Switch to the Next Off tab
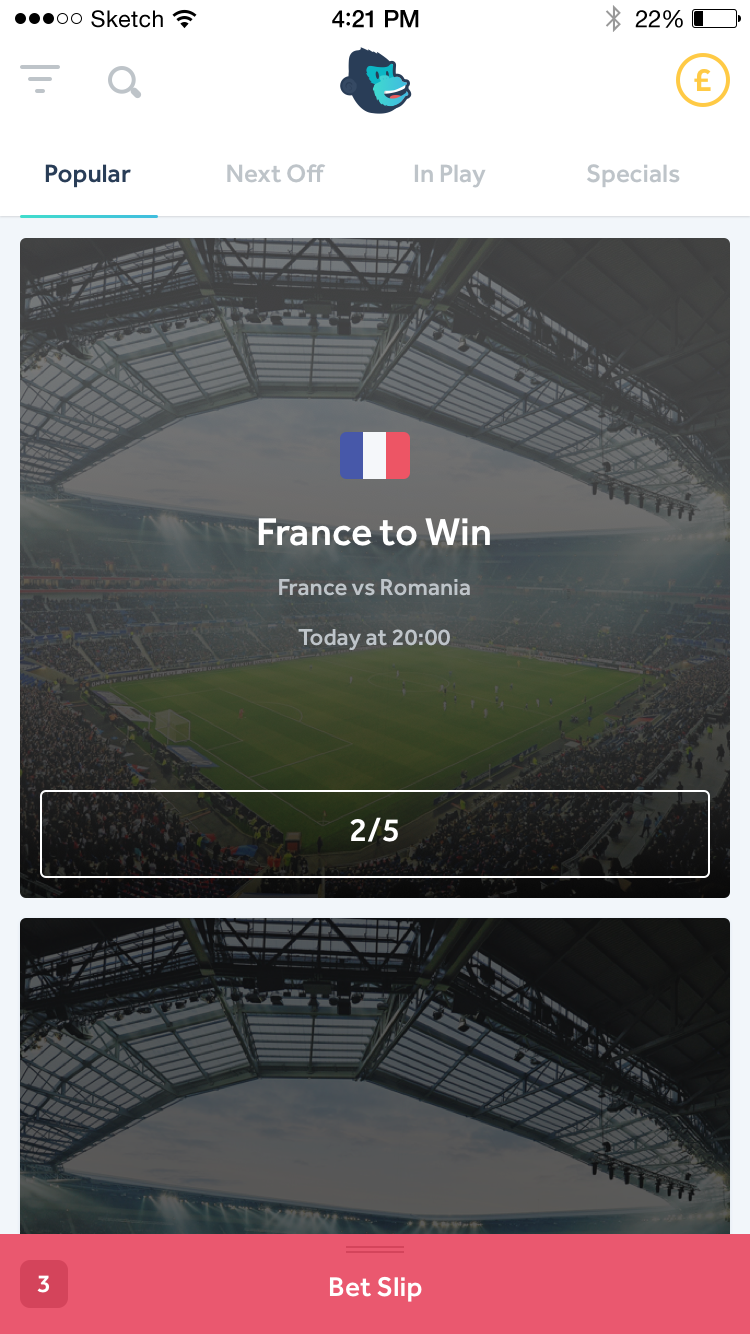The width and height of the screenshot is (750, 1334). coord(274,173)
